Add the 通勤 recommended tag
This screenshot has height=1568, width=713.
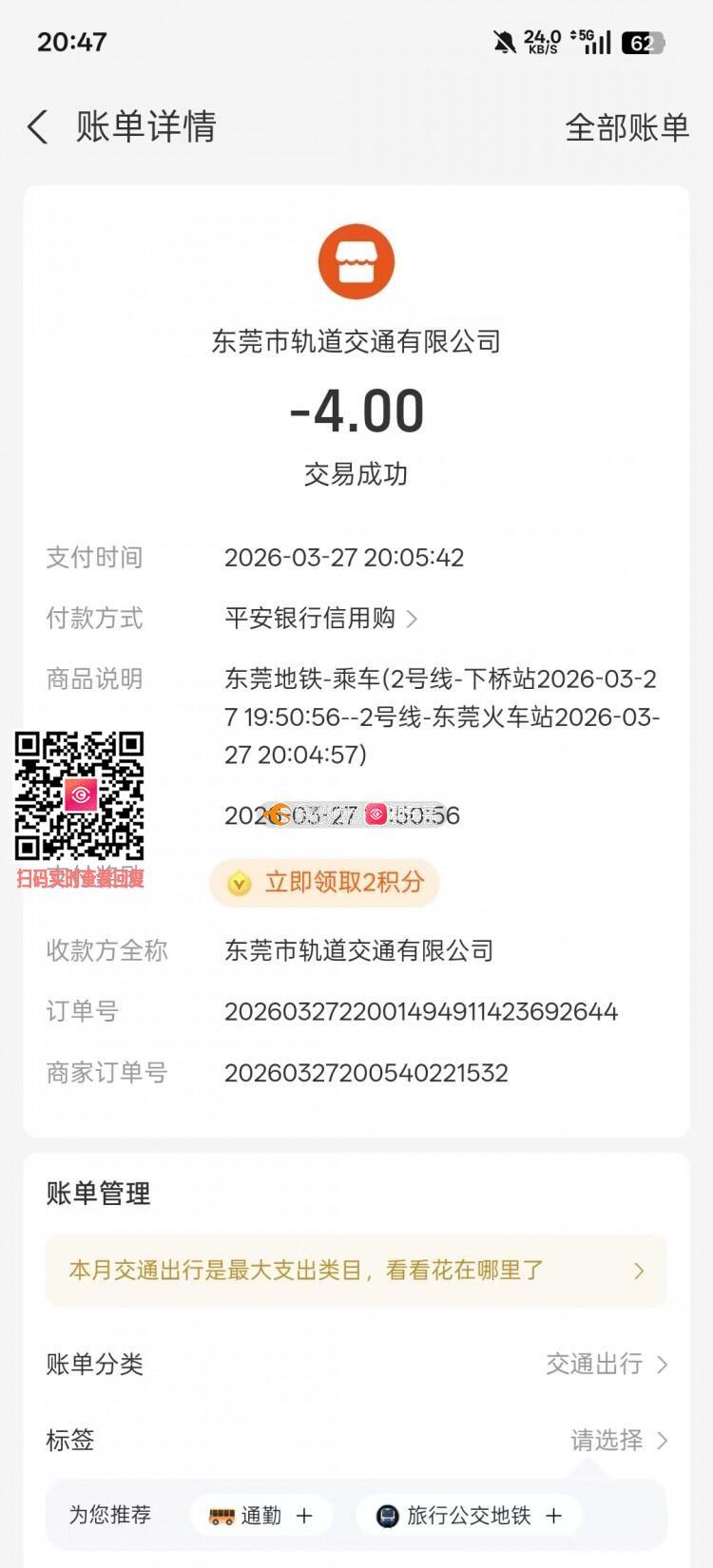click(x=261, y=1516)
